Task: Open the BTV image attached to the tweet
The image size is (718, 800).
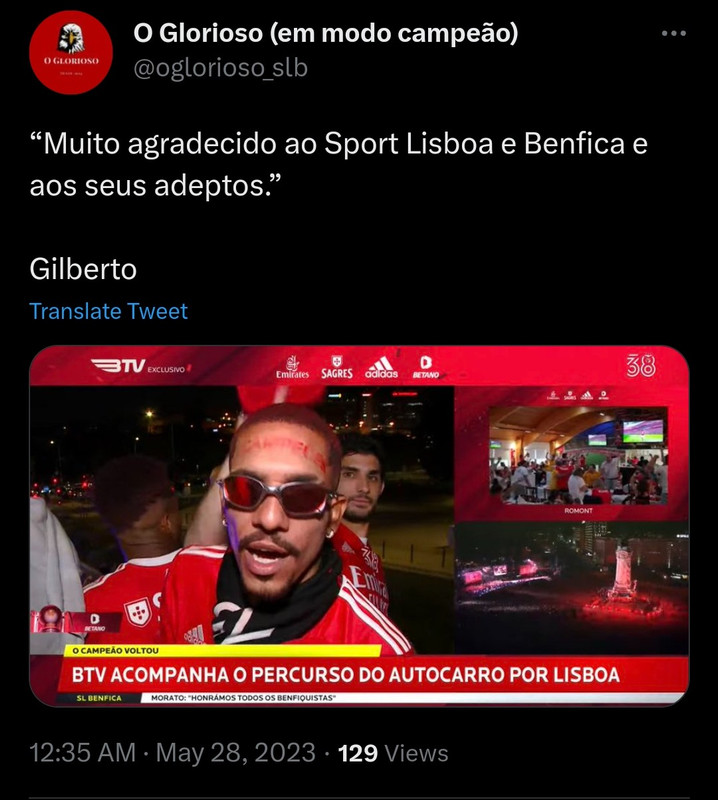Action: [358, 525]
